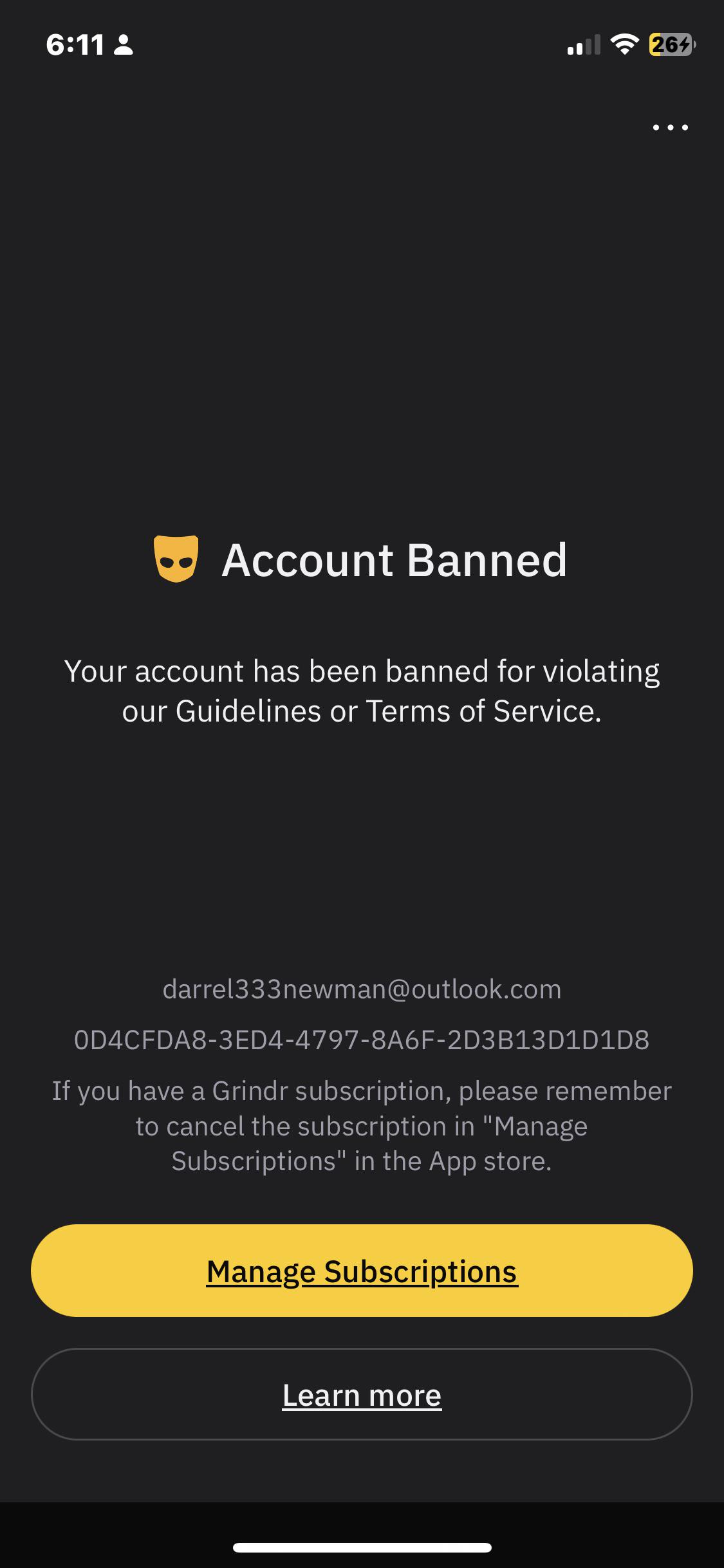Open Learn more about the ban
The height and width of the screenshot is (1568, 724).
click(362, 1394)
